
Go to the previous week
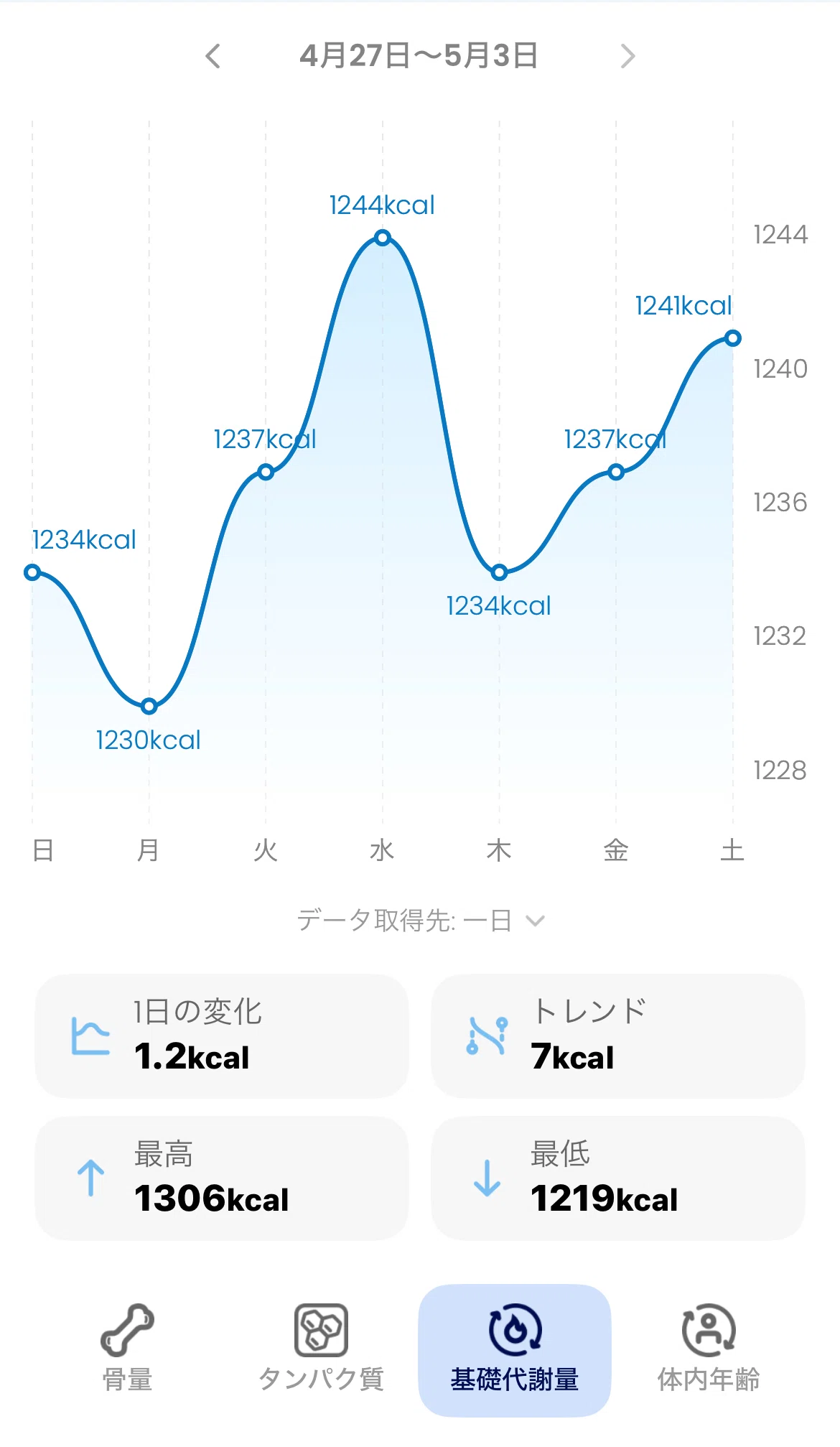coord(213,56)
